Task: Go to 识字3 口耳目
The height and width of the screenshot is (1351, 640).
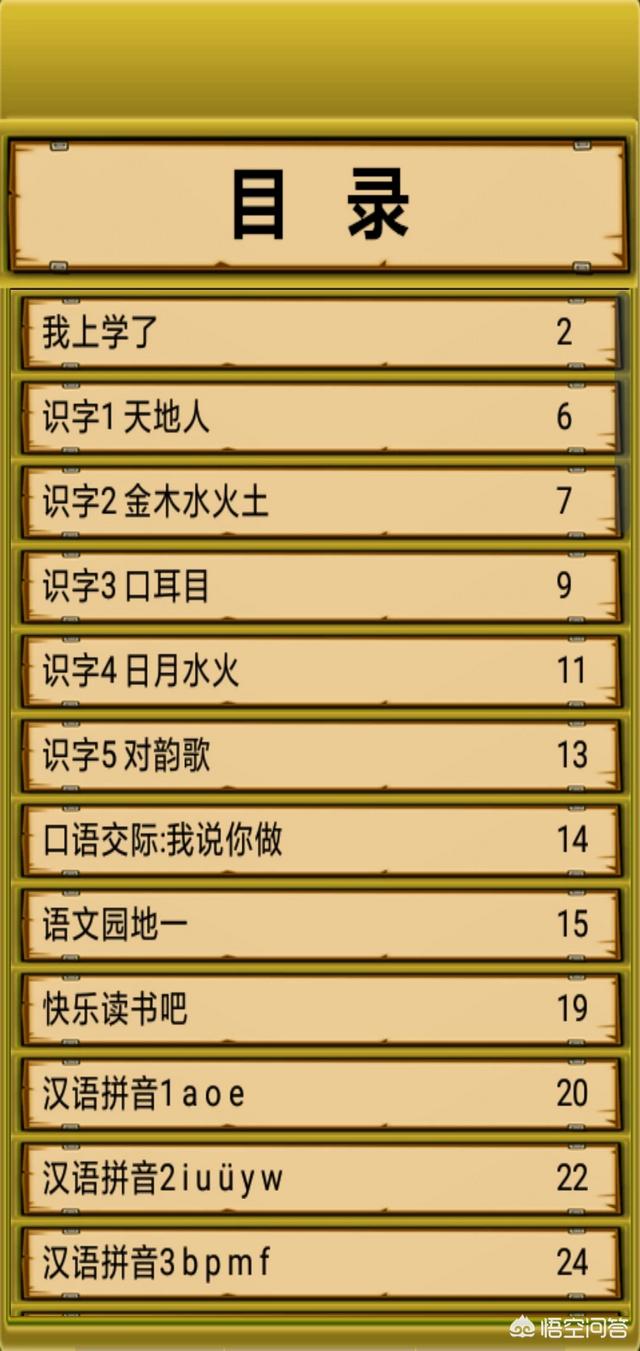Action: click(320, 586)
